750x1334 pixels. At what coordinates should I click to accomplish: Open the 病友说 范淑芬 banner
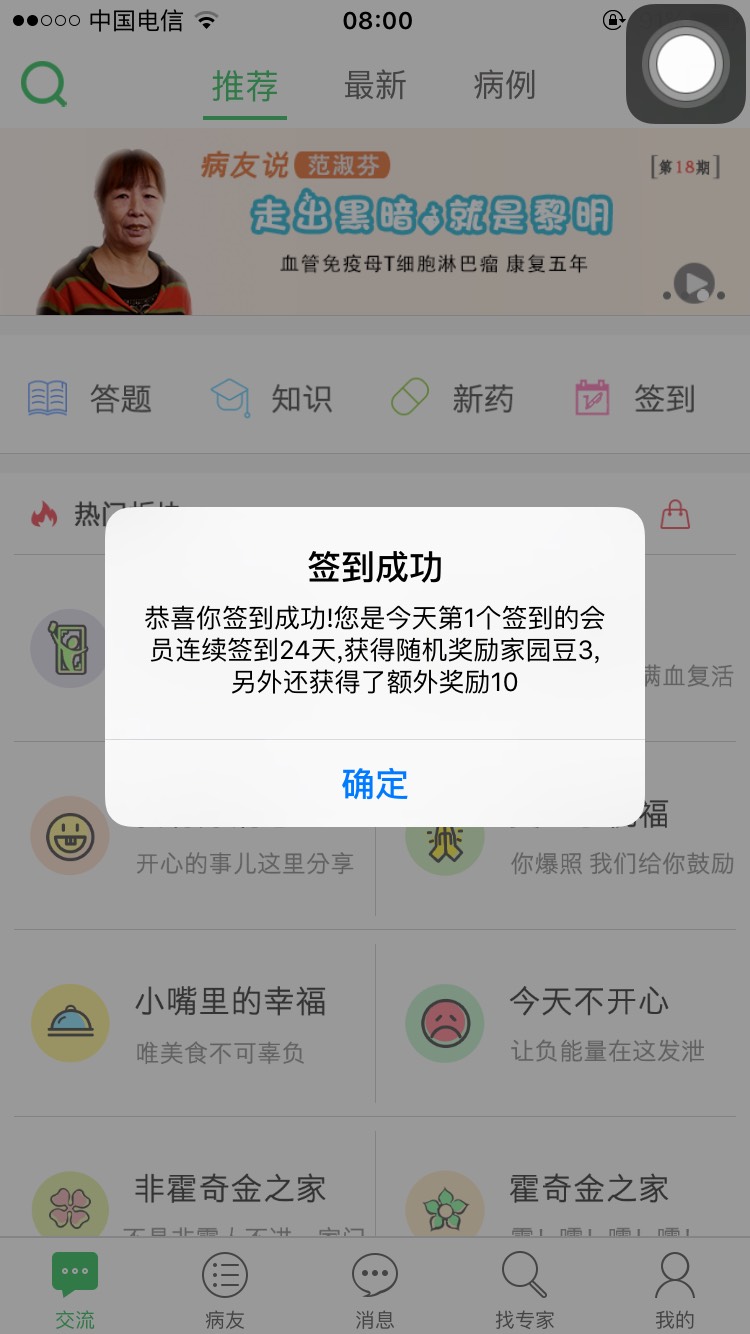click(x=375, y=222)
